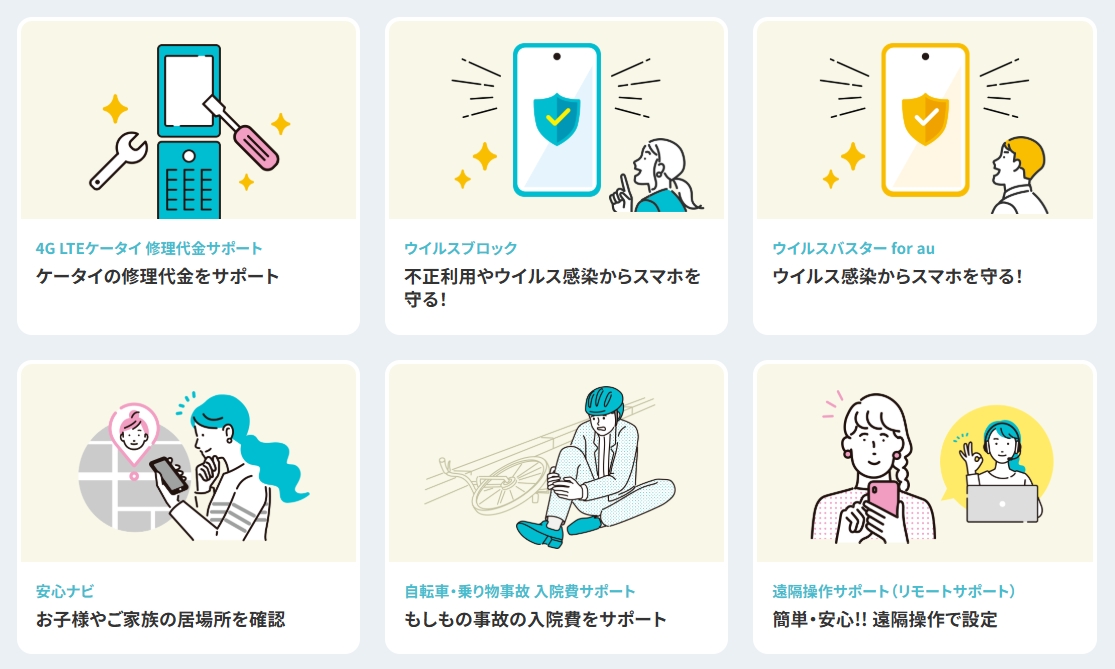The width and height of the screenshot is (1115, 669).
Task: Open the ウイルスブロック service card
Action: click(556, 176)
